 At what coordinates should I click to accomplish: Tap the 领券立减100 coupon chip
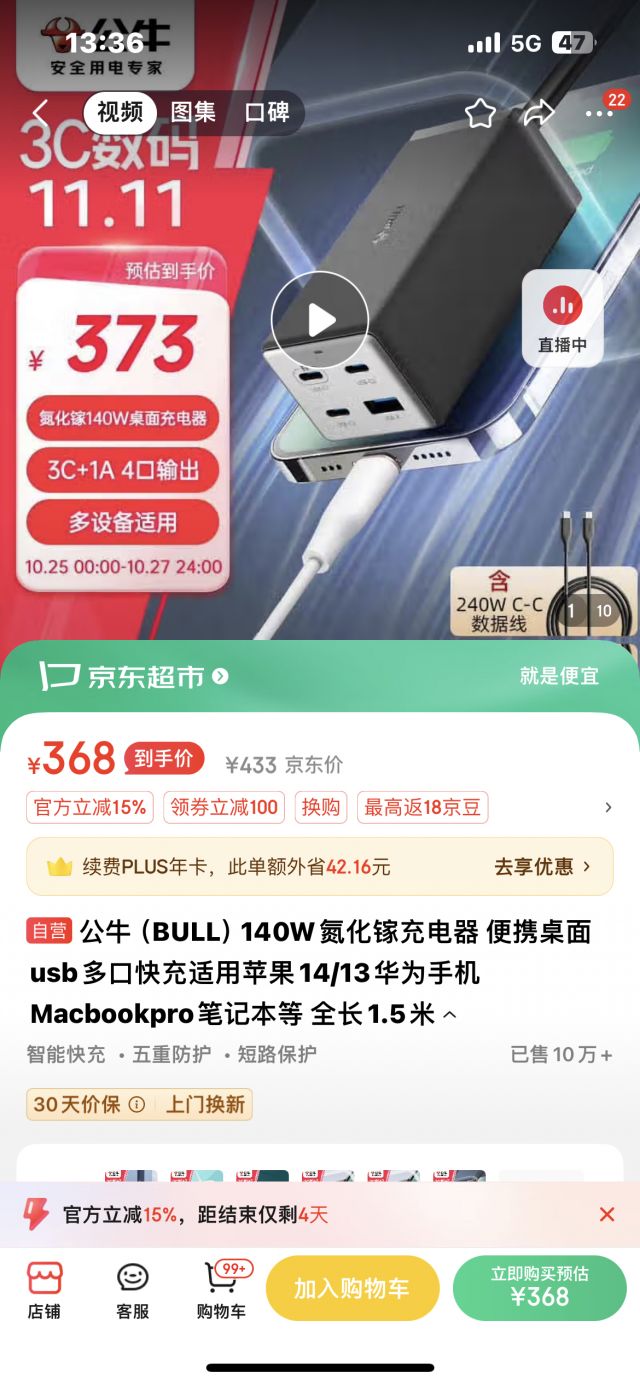pyautogui.click(x=224, y=807)
